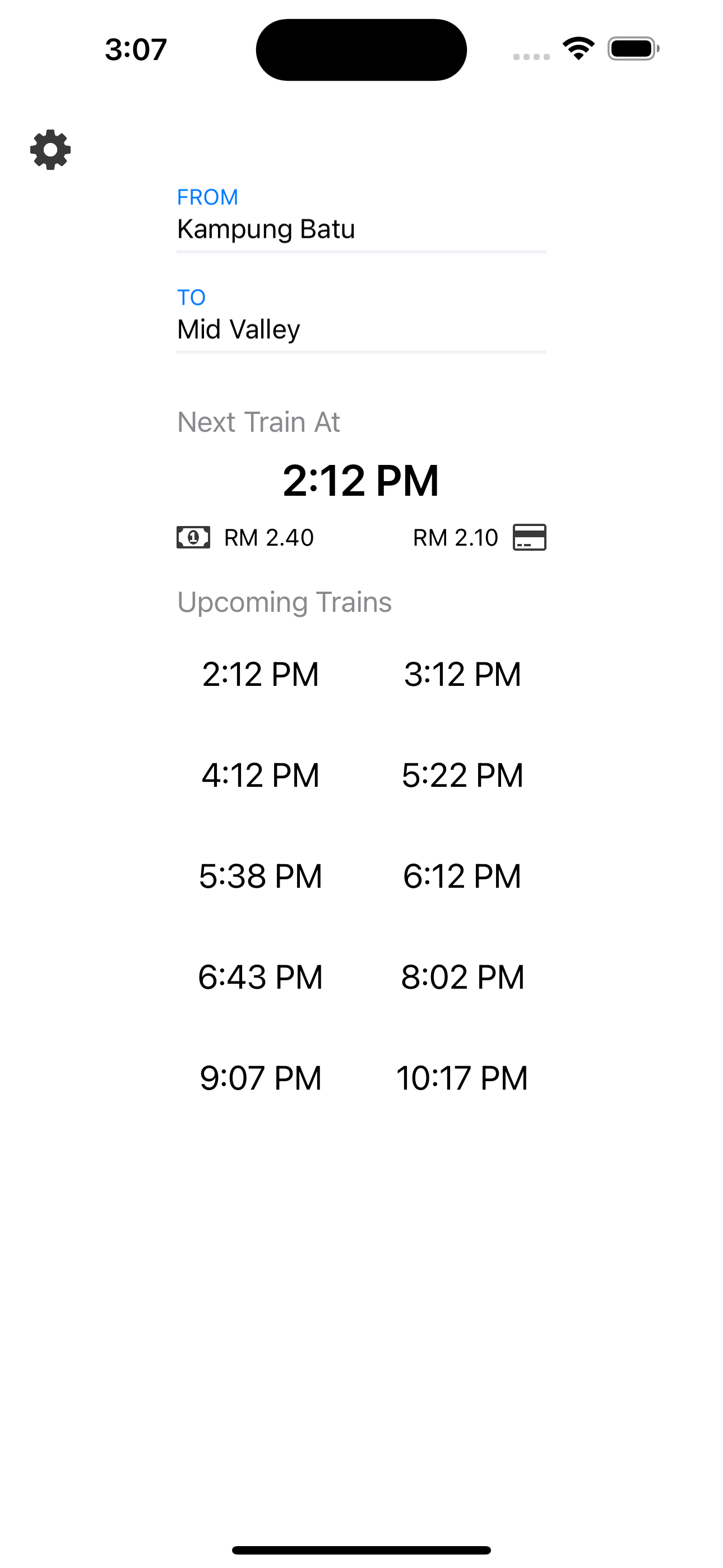Select the FROM station Kampung Batu
The height and width of the screenshot is (1568, 723).
coord(266,230)
